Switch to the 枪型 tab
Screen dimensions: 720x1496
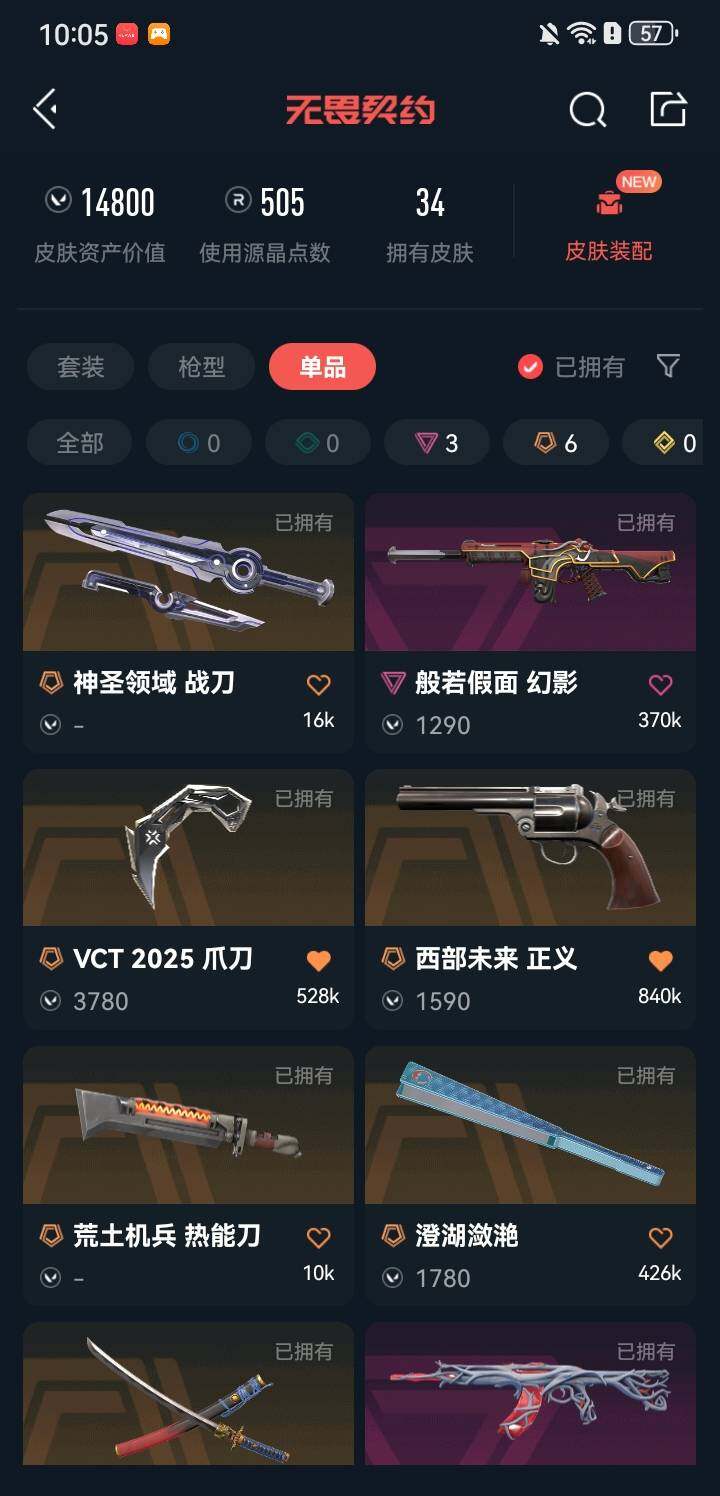[201, 367]
